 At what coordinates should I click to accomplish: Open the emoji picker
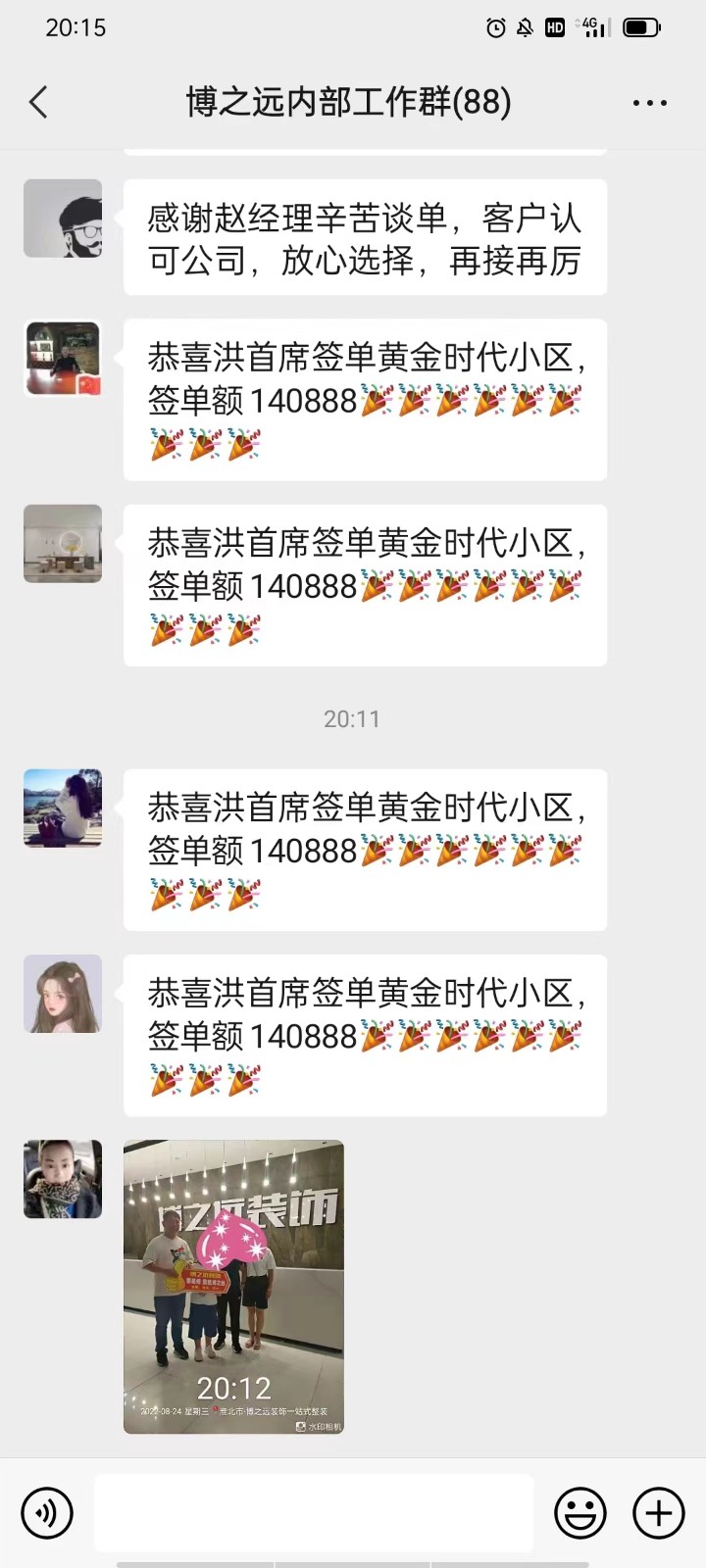coord(580,1512)
